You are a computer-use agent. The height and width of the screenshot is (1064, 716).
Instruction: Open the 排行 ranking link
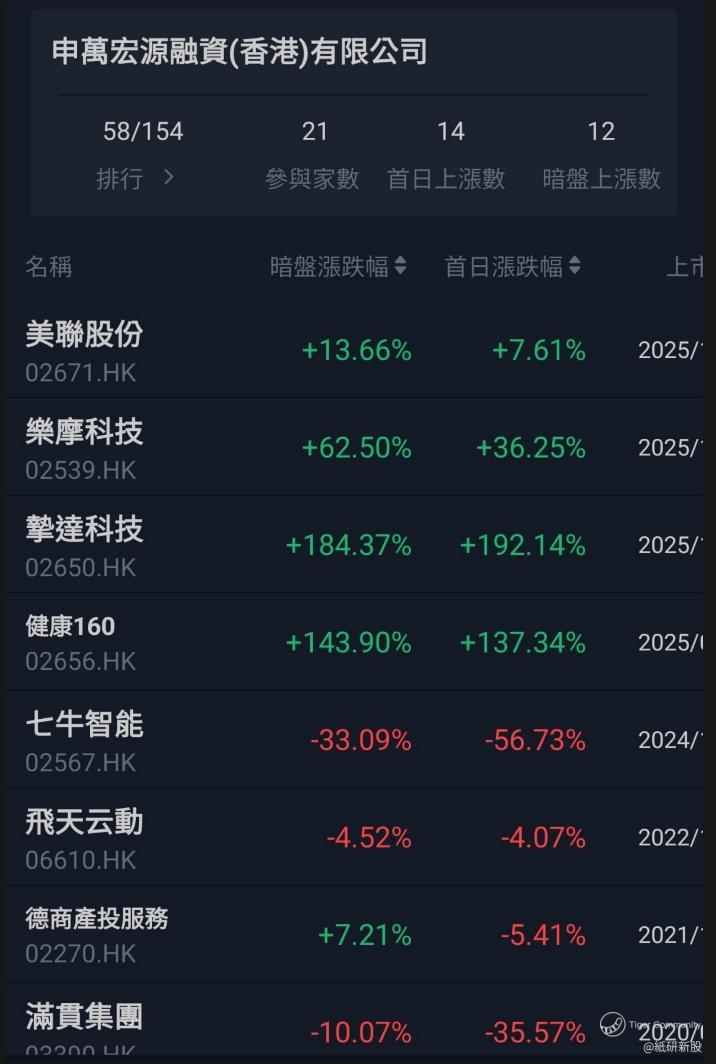click(x=136, y=178)
